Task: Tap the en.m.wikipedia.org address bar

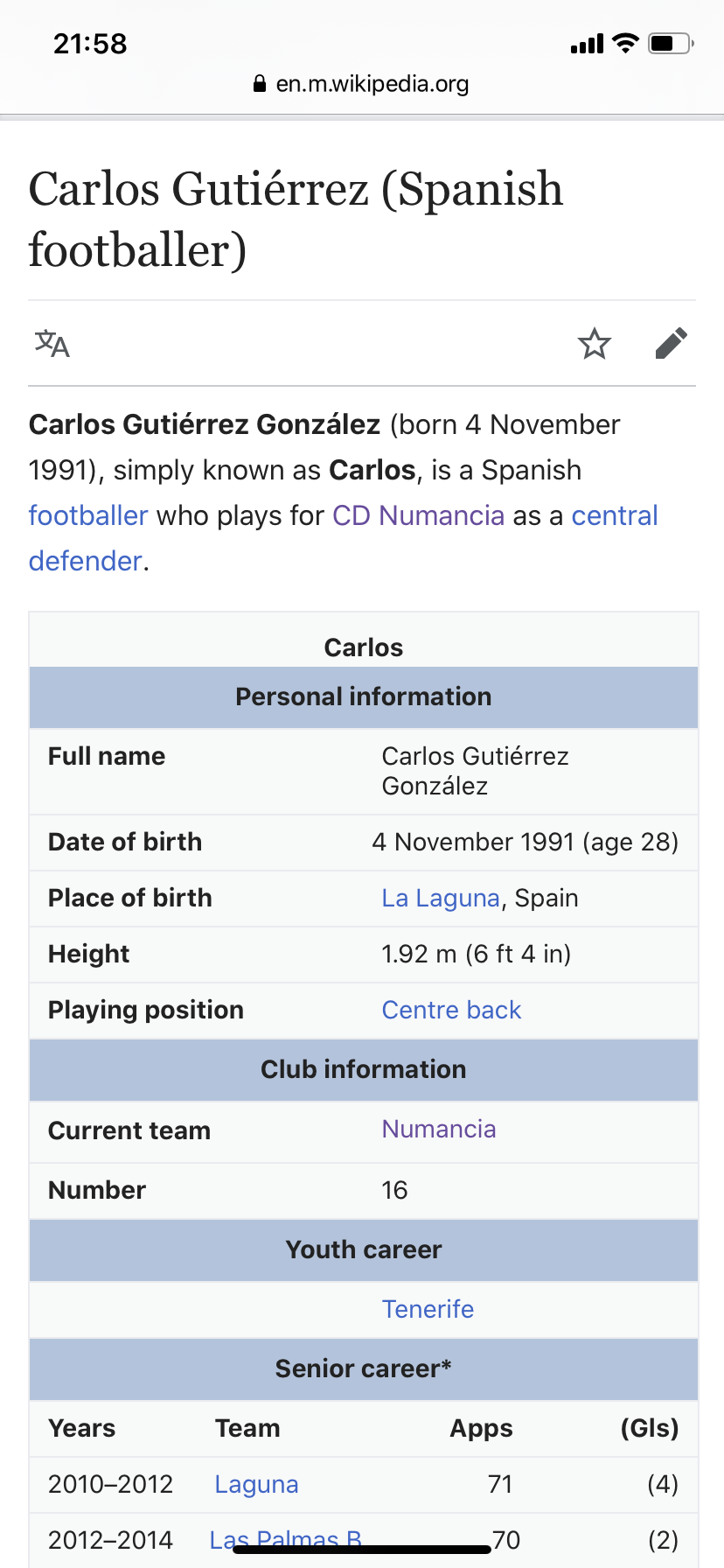Action: [362, 84]
